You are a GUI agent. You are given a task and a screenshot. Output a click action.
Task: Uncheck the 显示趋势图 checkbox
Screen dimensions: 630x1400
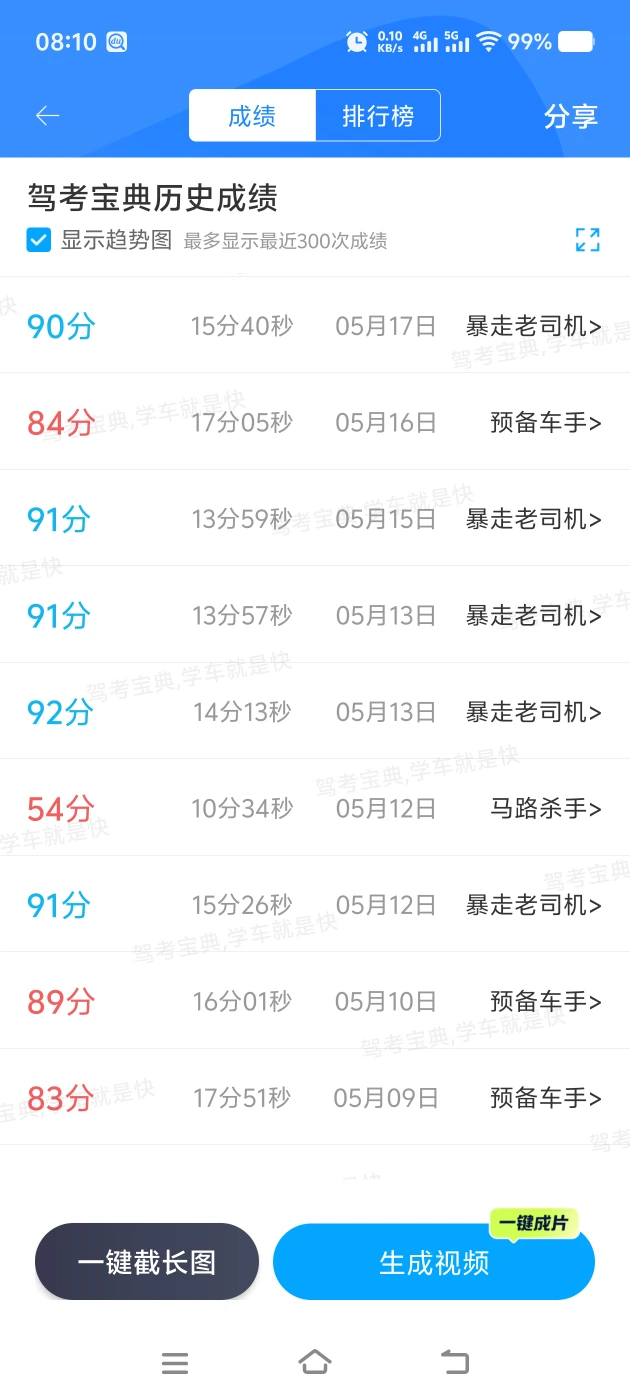[x=39, y=240]
